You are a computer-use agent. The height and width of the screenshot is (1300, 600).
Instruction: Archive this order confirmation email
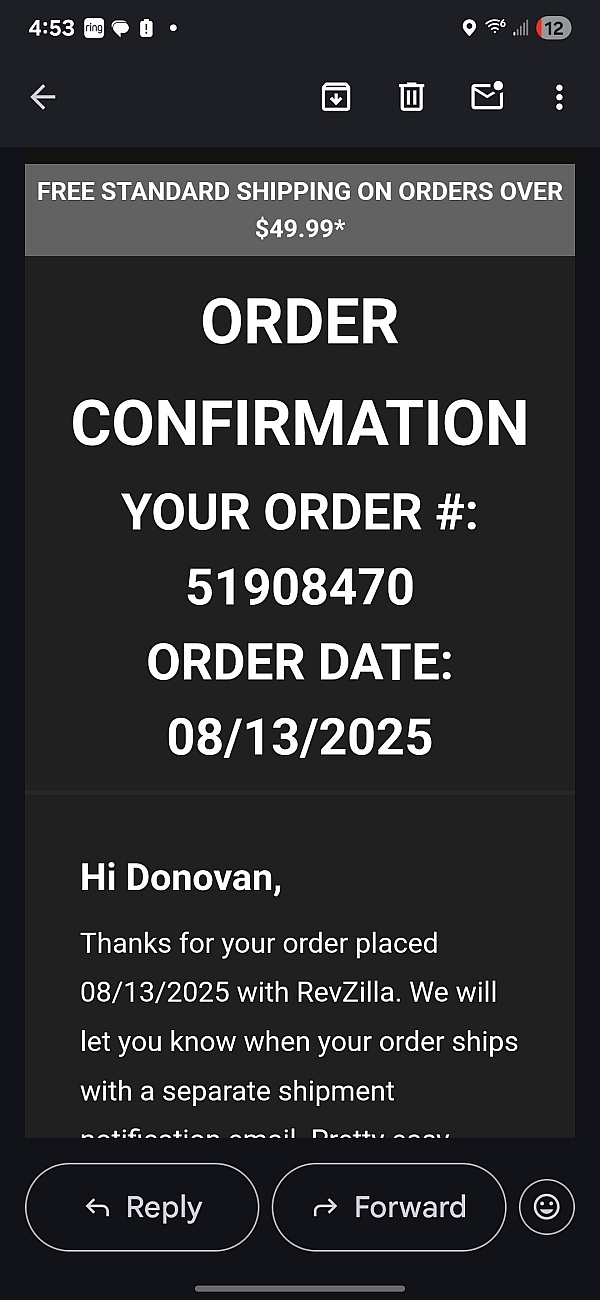(x=335, y=97)
